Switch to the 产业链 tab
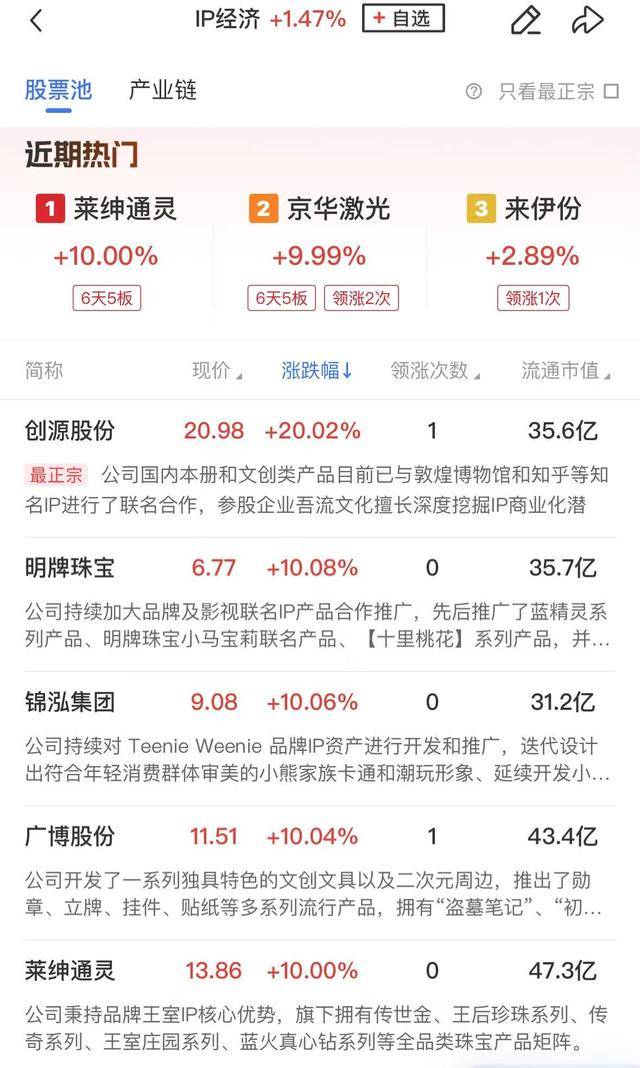This screenshot has width=640, height=1068. pos(163,90)
